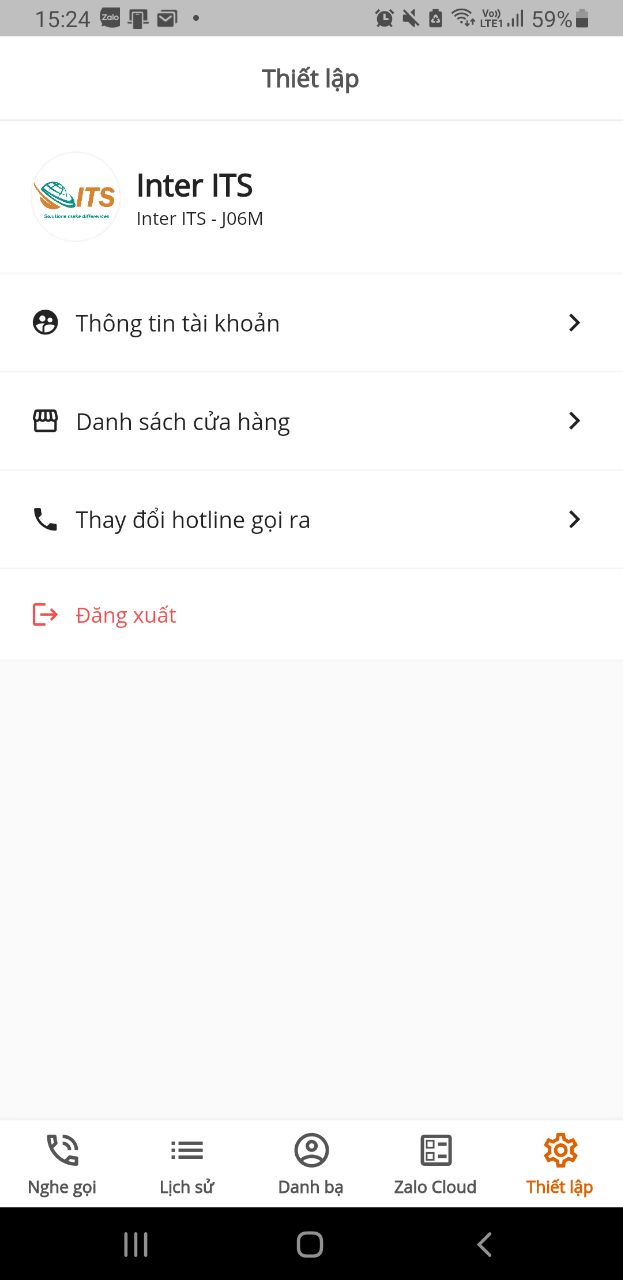Open Danh sách cửa hàng list
Screen dimensions: 623x1280
[x=310, y=421]
